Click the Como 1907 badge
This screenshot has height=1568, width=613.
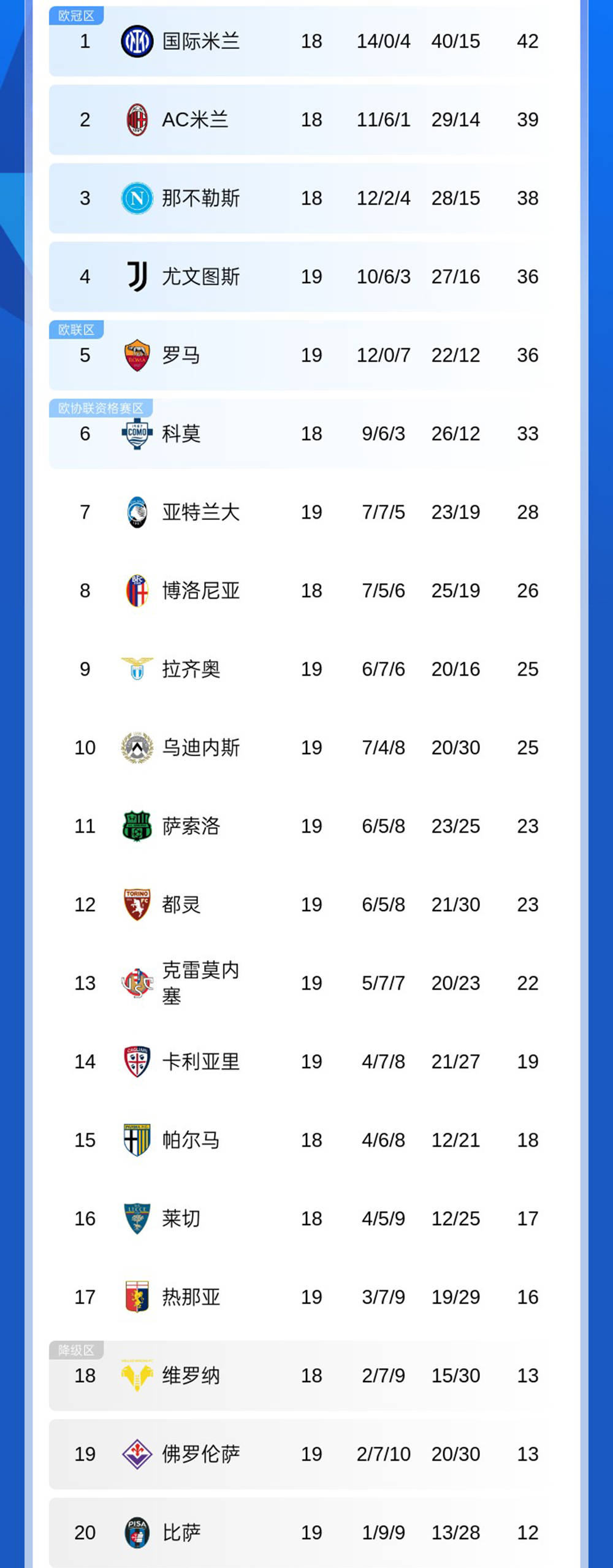pos(137,434)
